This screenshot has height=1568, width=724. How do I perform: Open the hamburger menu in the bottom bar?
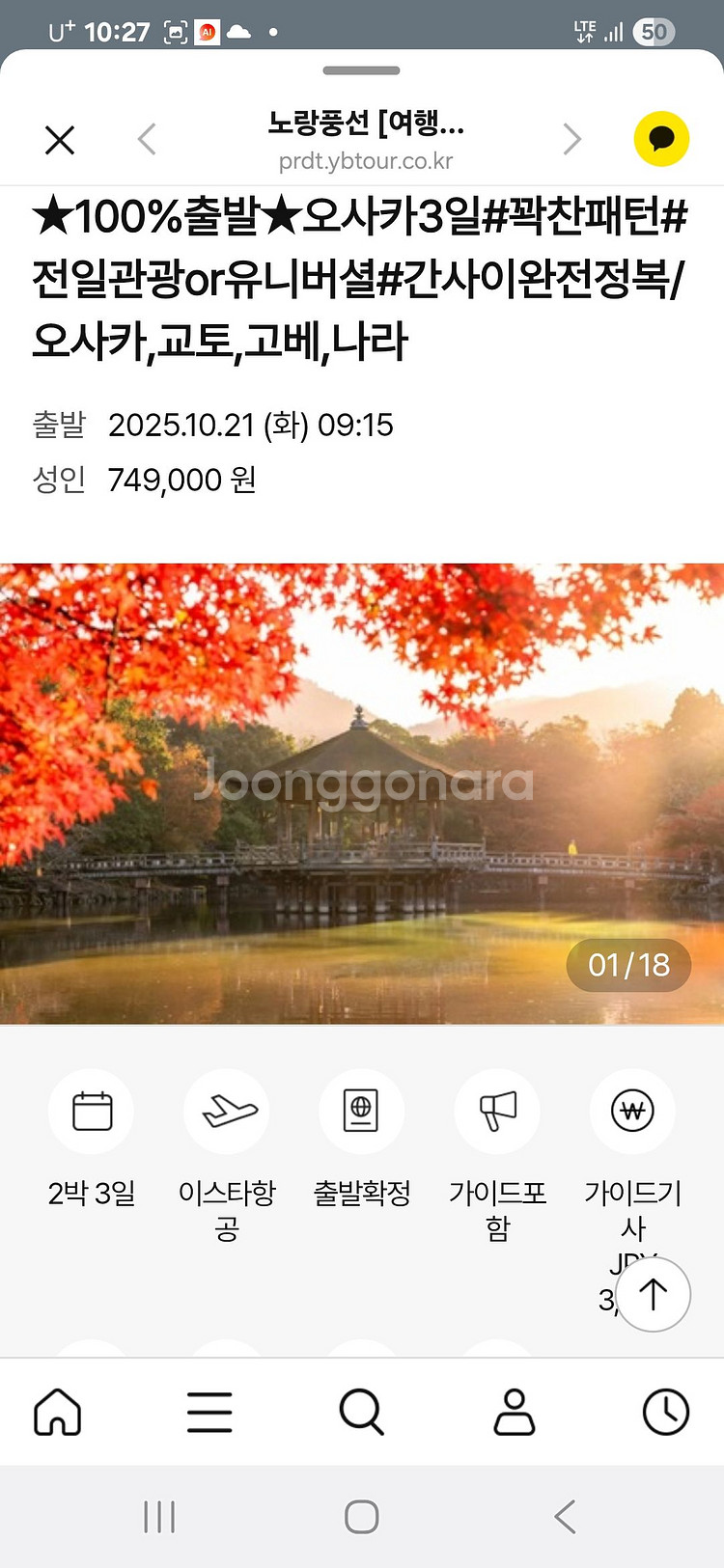pyautogui.click(x=209, y=1413)
